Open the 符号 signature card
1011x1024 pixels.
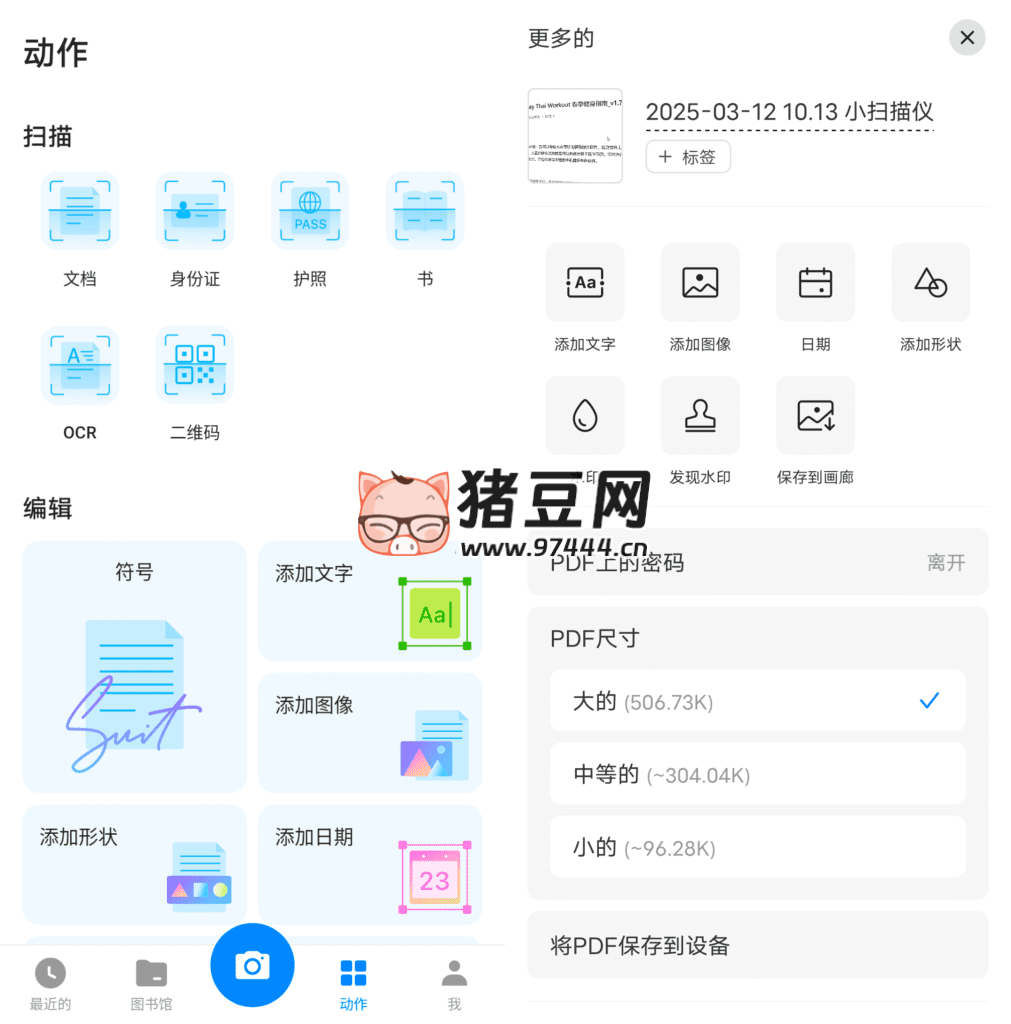[134, 666]
